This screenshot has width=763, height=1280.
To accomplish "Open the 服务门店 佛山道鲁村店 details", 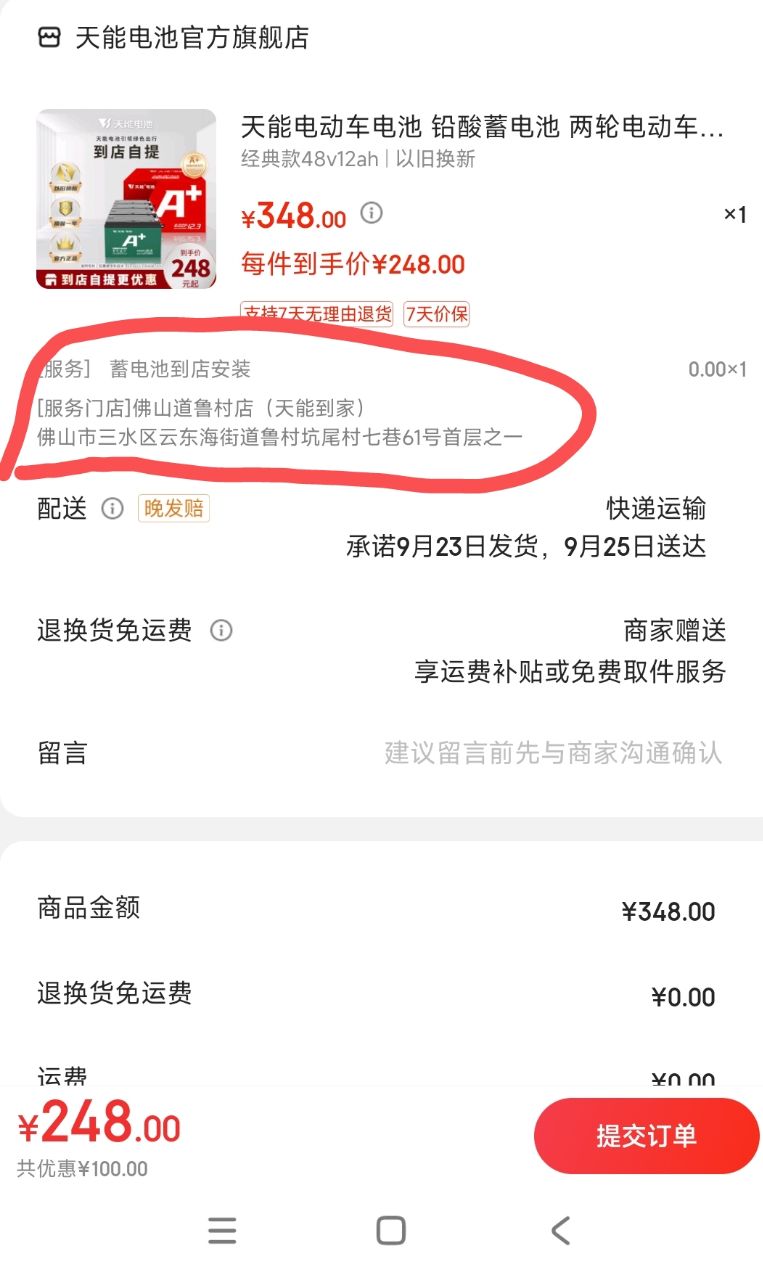I will click(x=250, y=408).
